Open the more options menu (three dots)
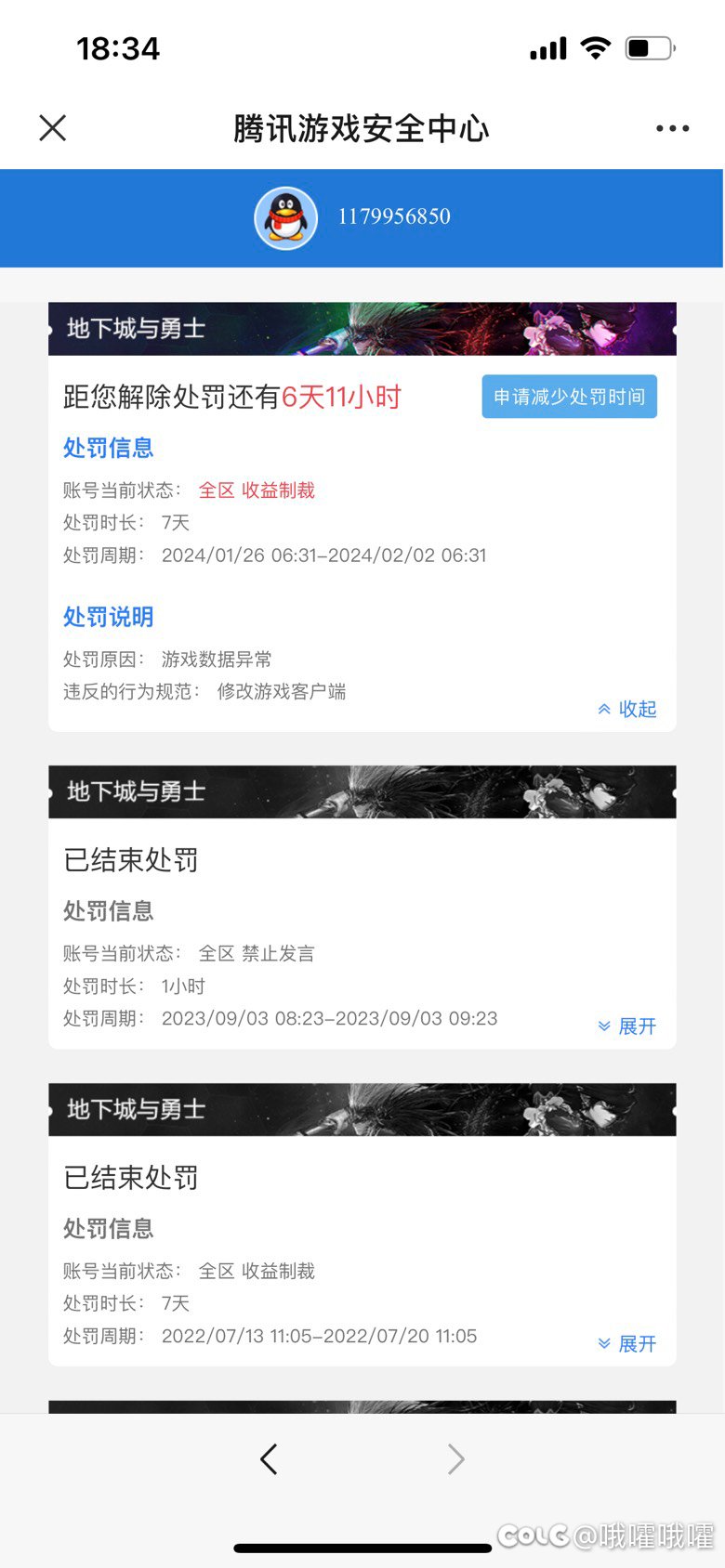 (x=672, y=128)
